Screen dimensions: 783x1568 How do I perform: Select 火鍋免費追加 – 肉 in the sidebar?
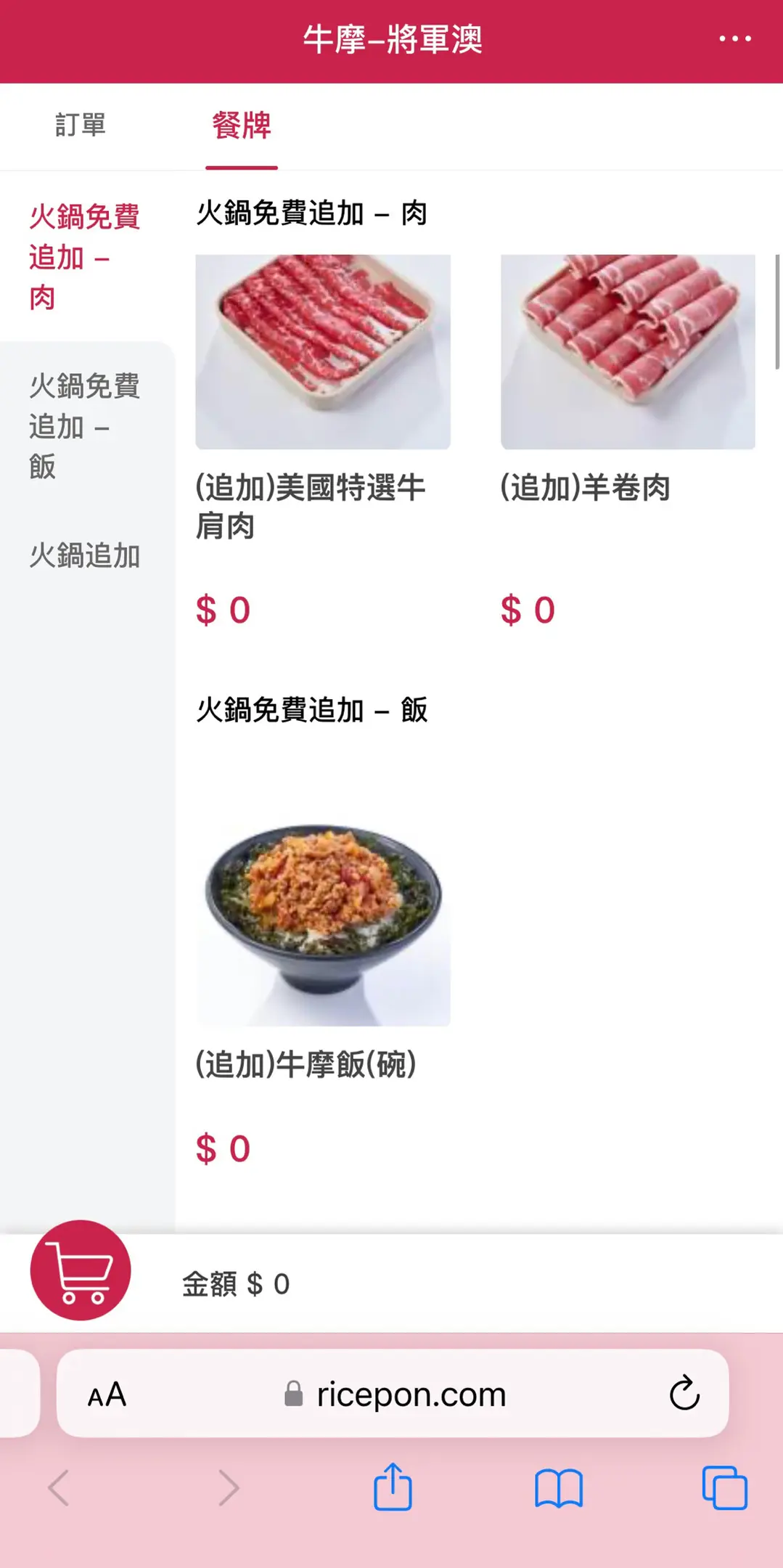84,257
